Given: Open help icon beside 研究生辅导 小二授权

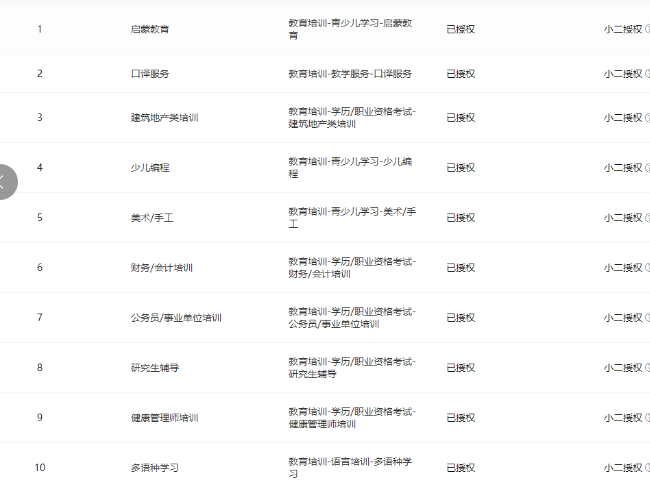Looking at the screenshot, I should pyautogui.click(x=647, y=368).
